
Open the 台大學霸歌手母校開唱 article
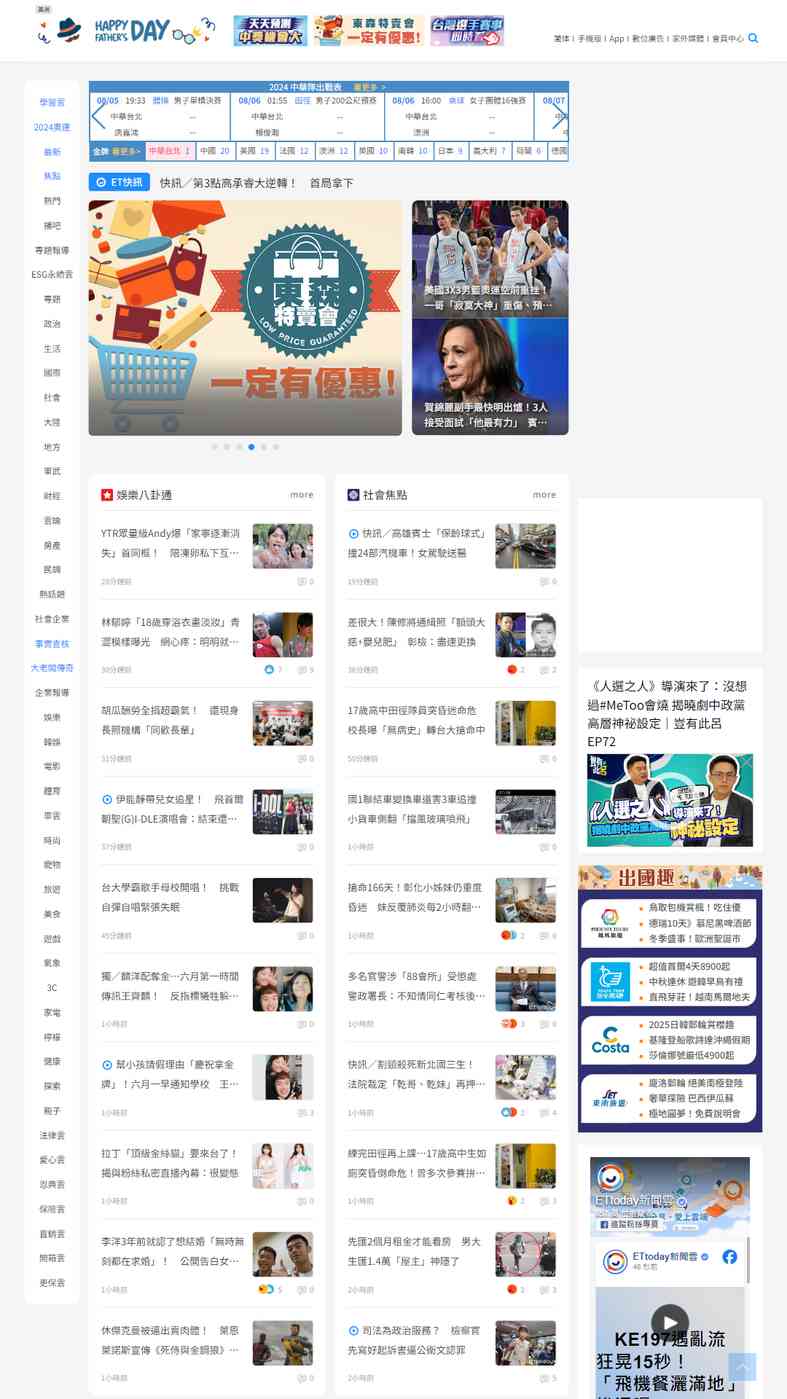pos(171,897)
